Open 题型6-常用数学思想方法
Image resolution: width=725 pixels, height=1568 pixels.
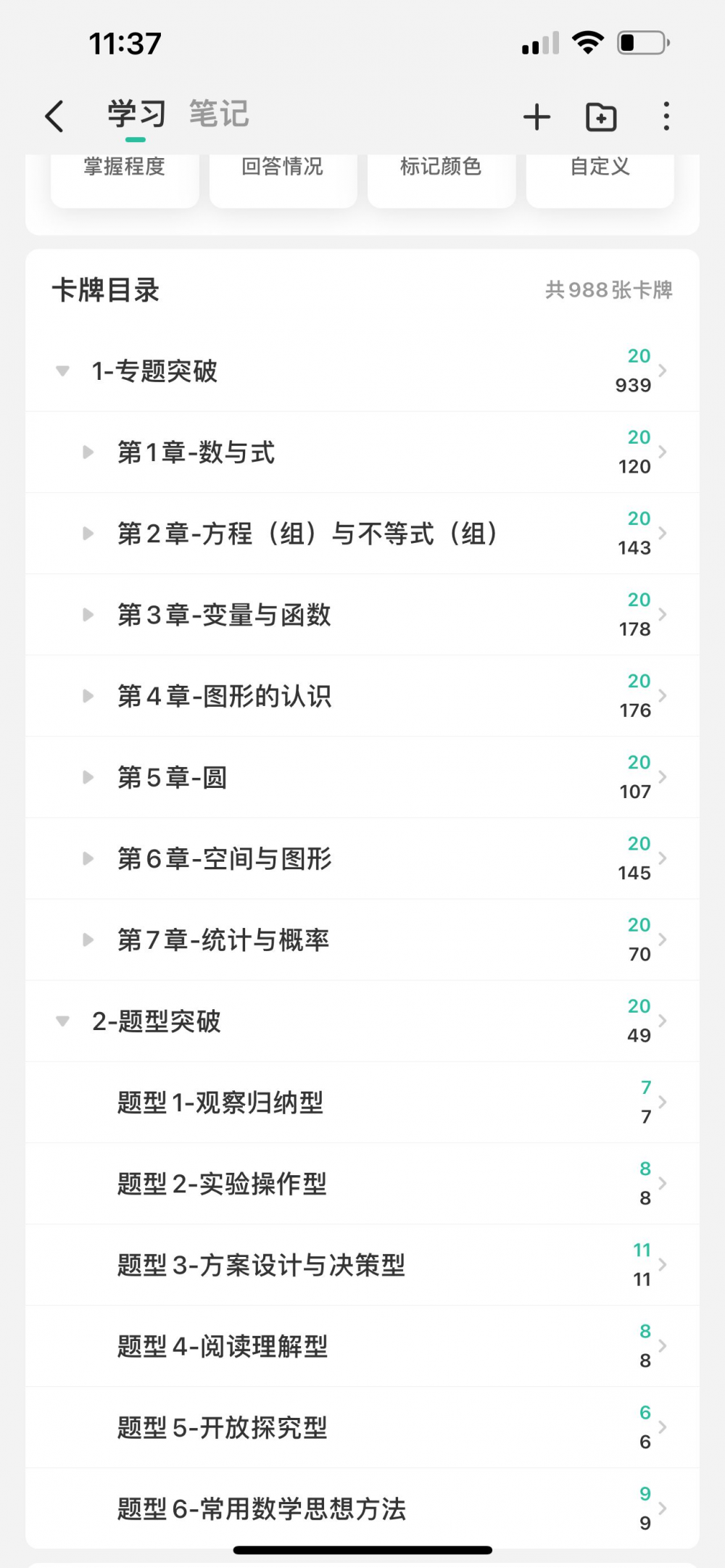click(x=362, y=1508)
